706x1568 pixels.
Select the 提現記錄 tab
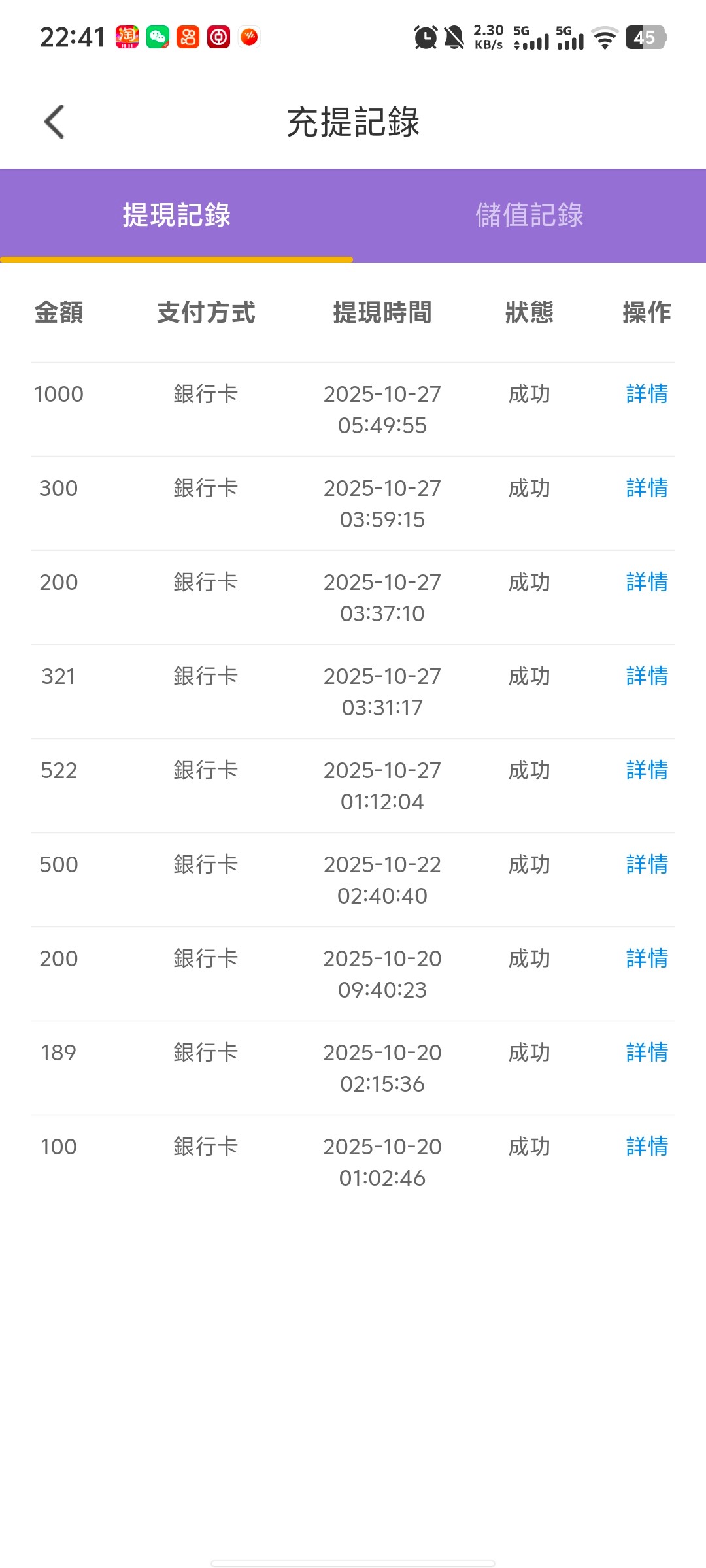click(176, 215)
